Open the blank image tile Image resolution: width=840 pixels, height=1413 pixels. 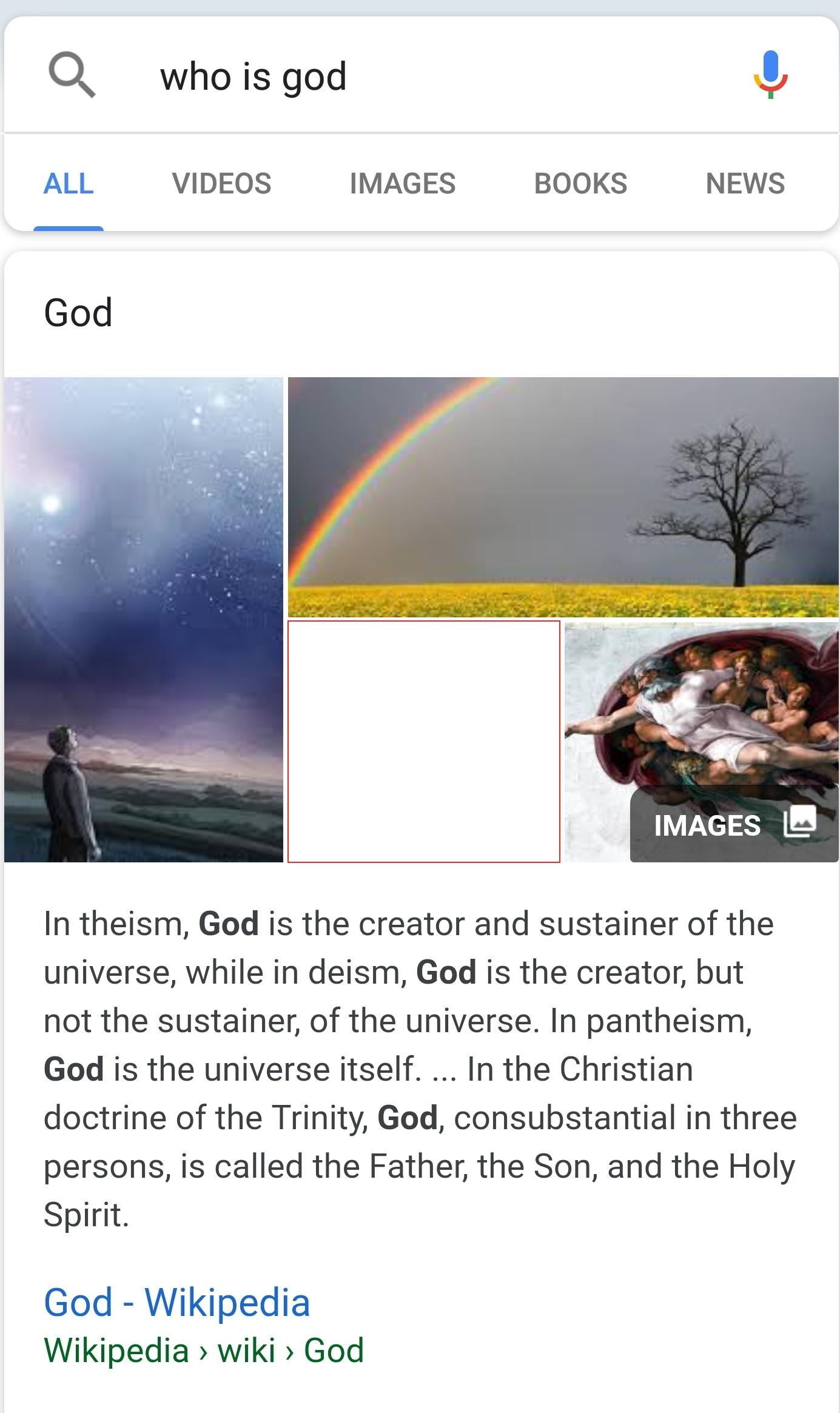click(424, 741)
